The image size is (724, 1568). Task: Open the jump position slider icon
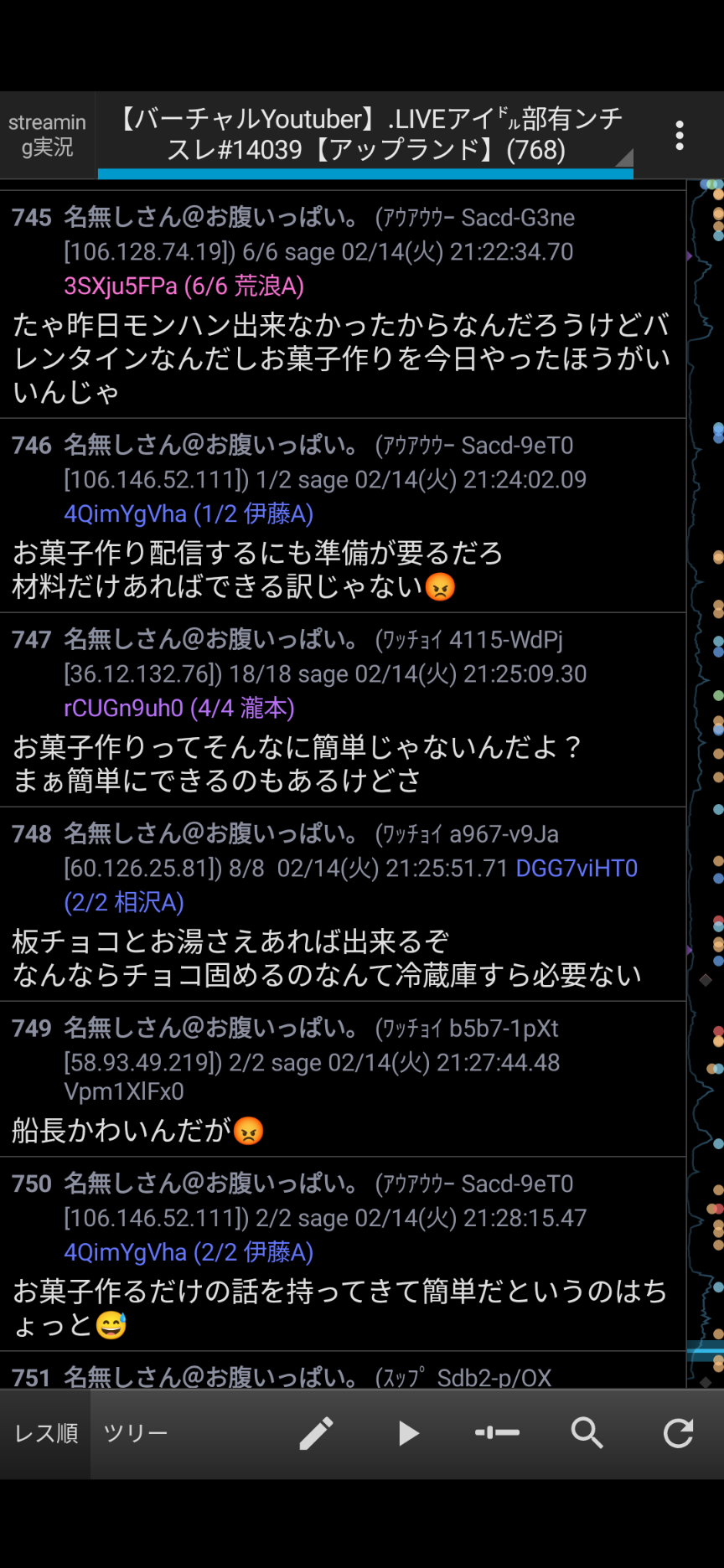[497, 1433]
